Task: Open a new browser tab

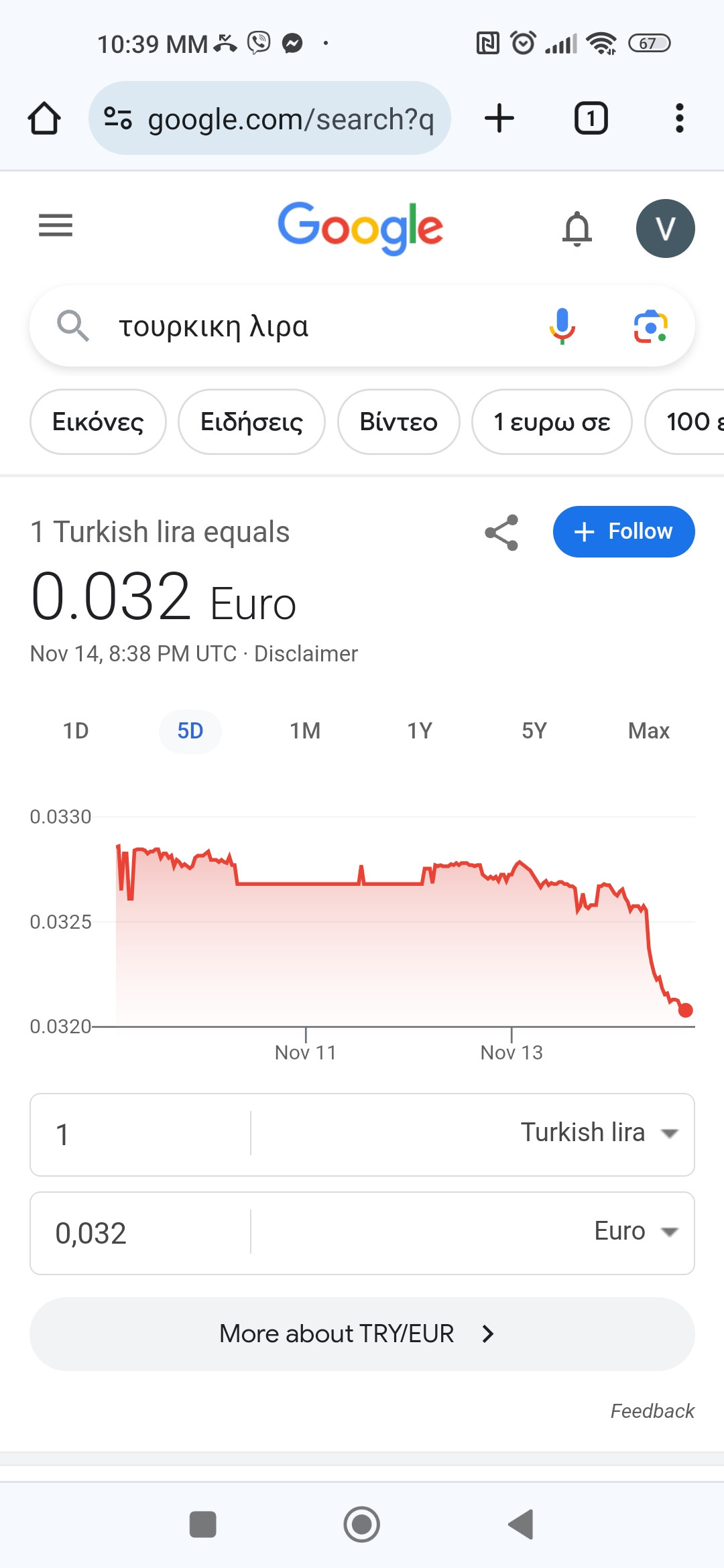Action: click(x=499, y=119)
